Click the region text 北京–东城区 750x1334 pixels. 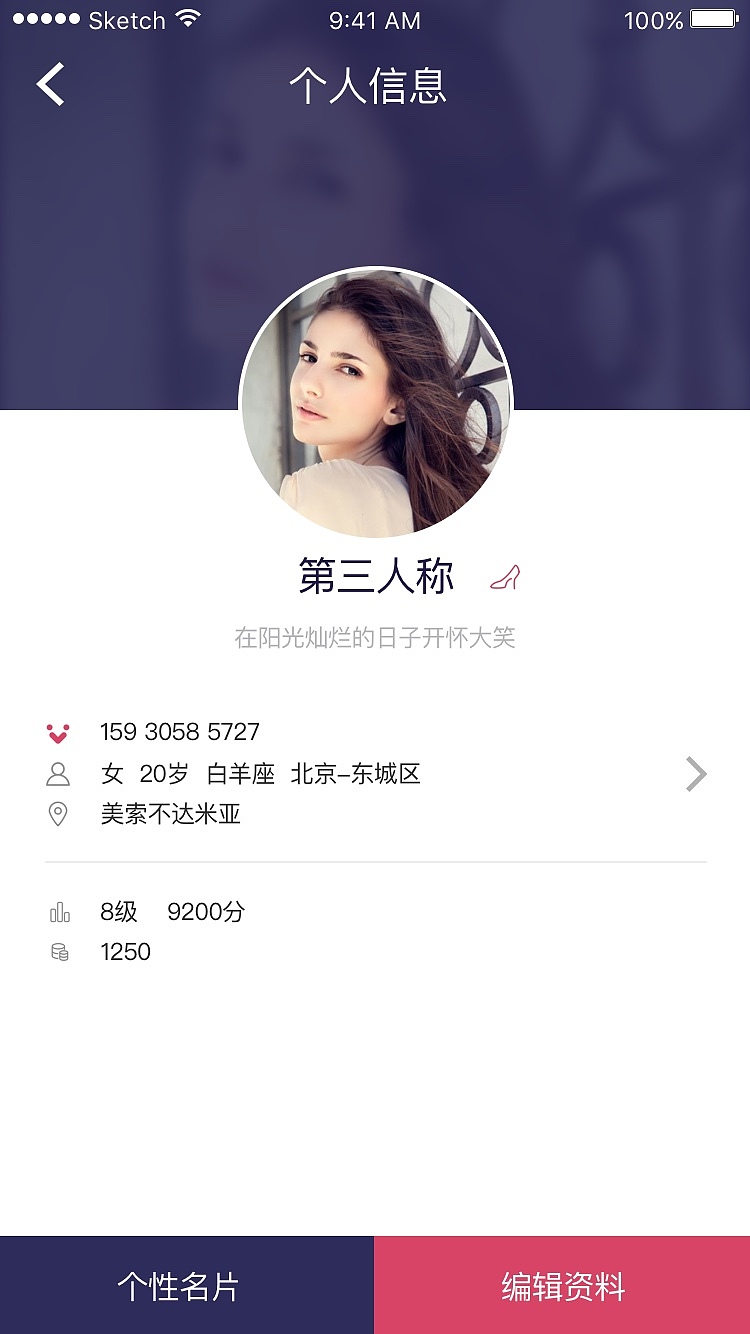click(357, 773)
